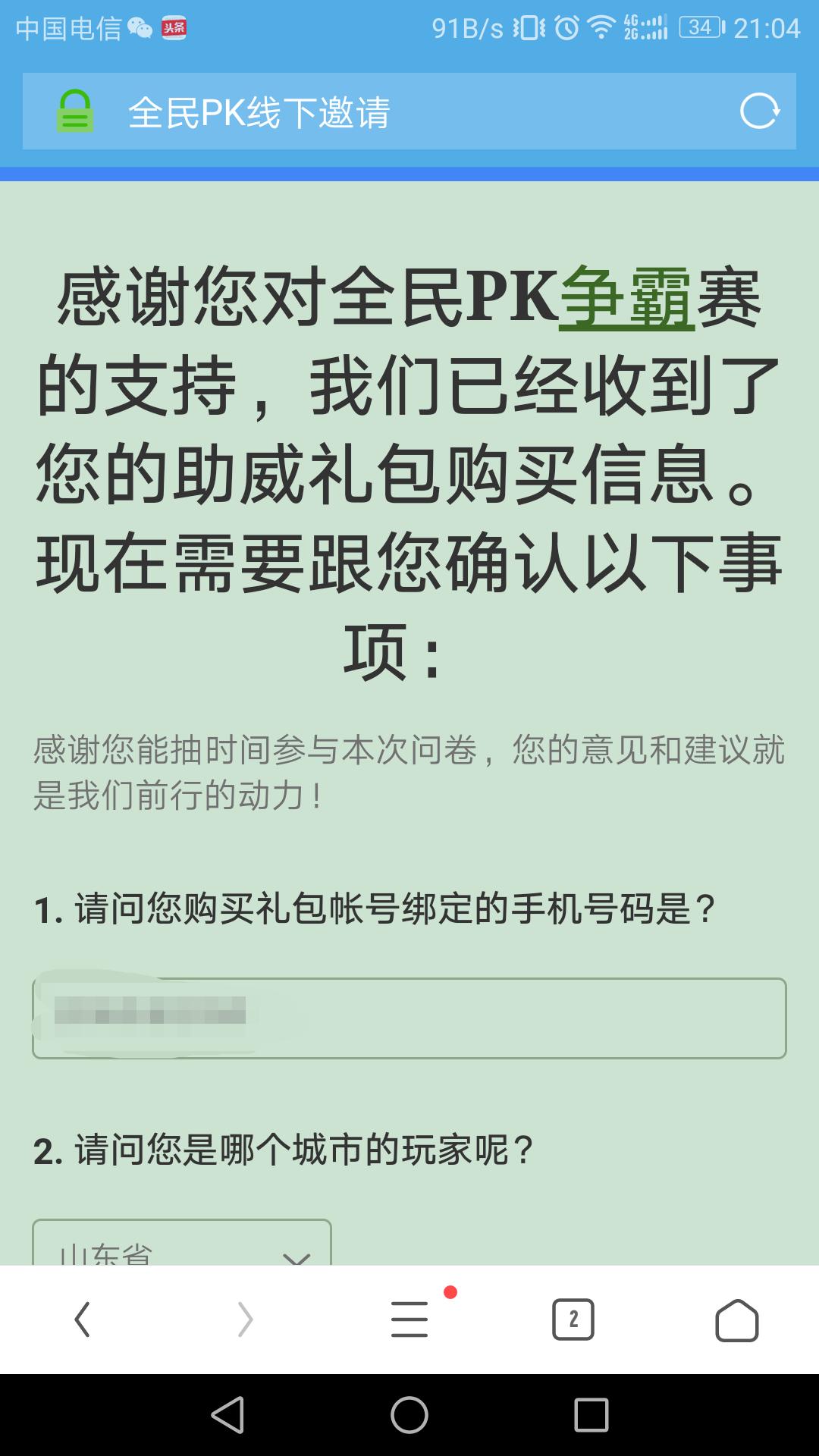This screenshot has width=819, height=1456.
Task: Go back with the browser back arrow
Action: (82, 1319)
